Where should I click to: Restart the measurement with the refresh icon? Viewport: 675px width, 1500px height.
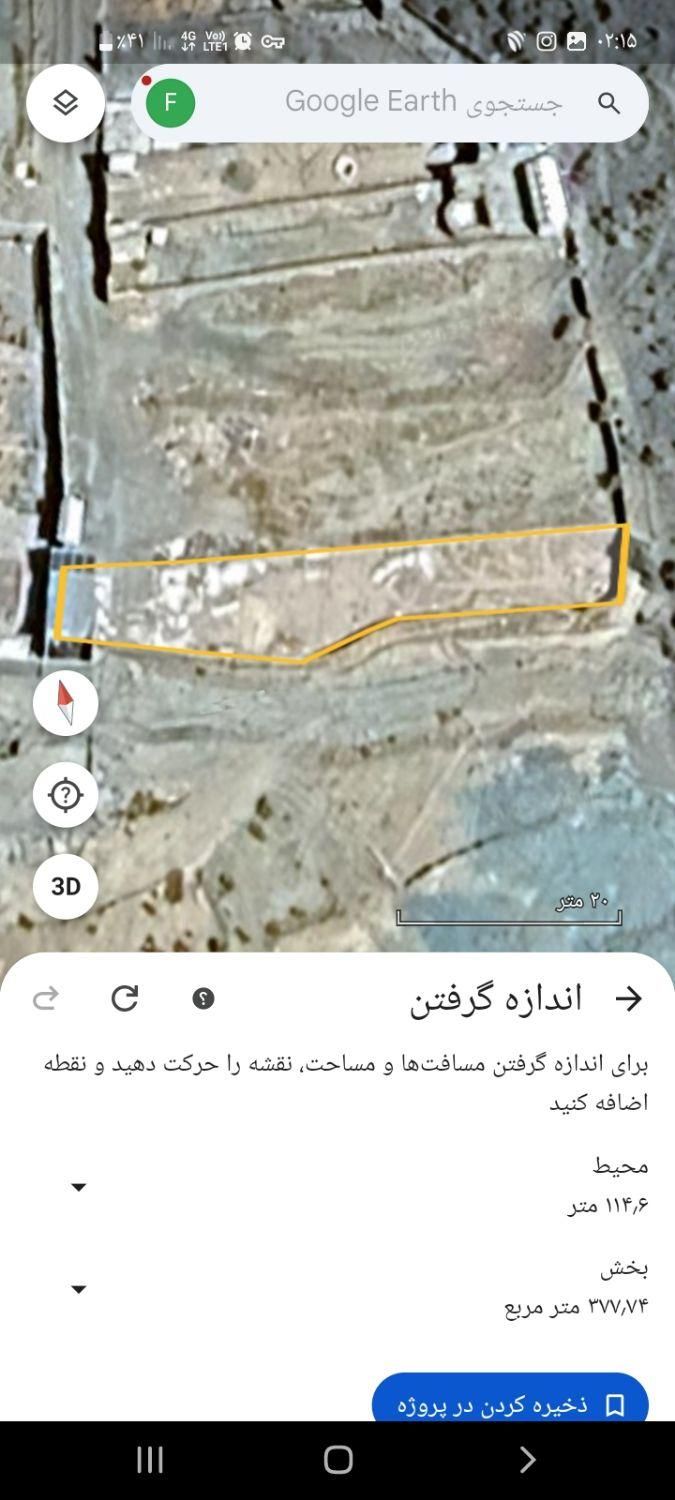coord(125,998)
